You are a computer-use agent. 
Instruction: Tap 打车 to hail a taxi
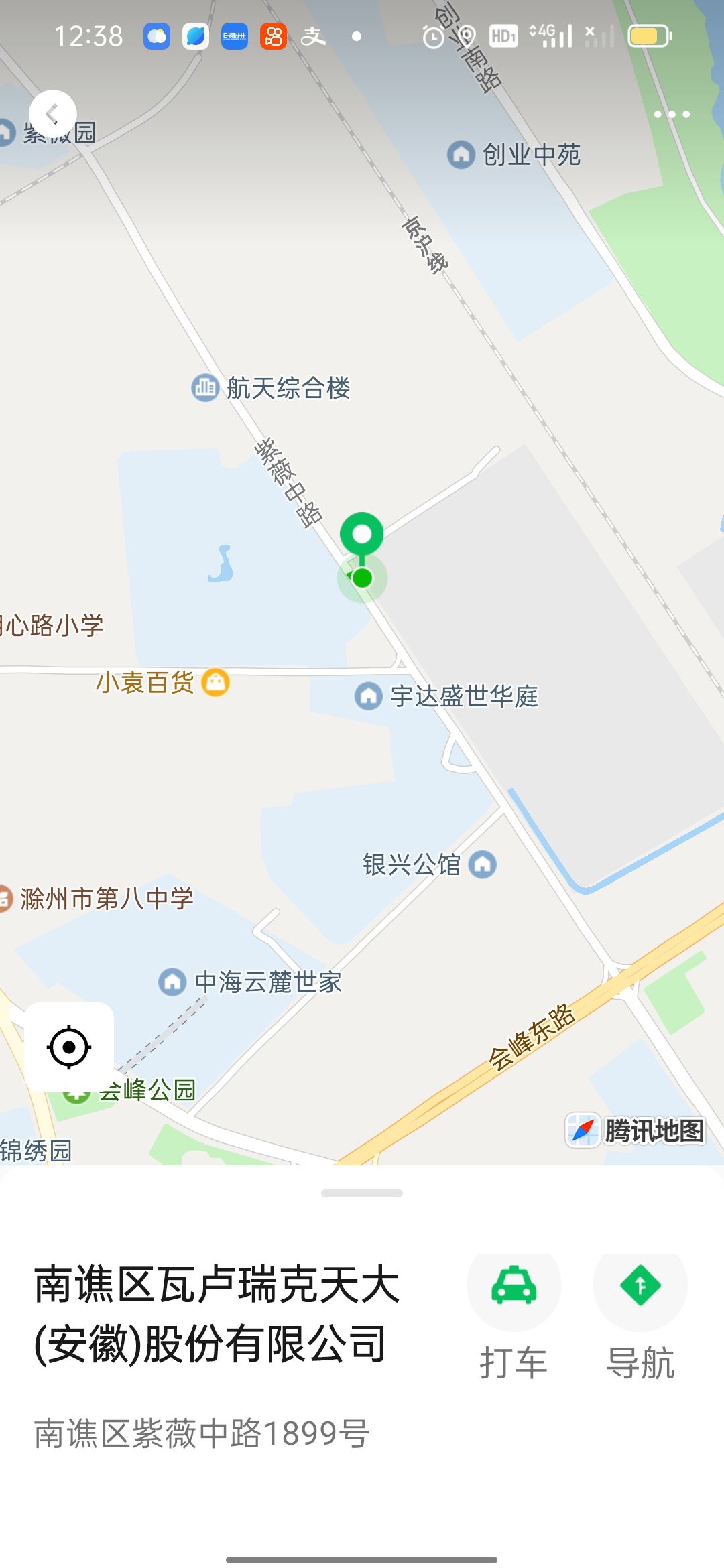click(514, 1315)
